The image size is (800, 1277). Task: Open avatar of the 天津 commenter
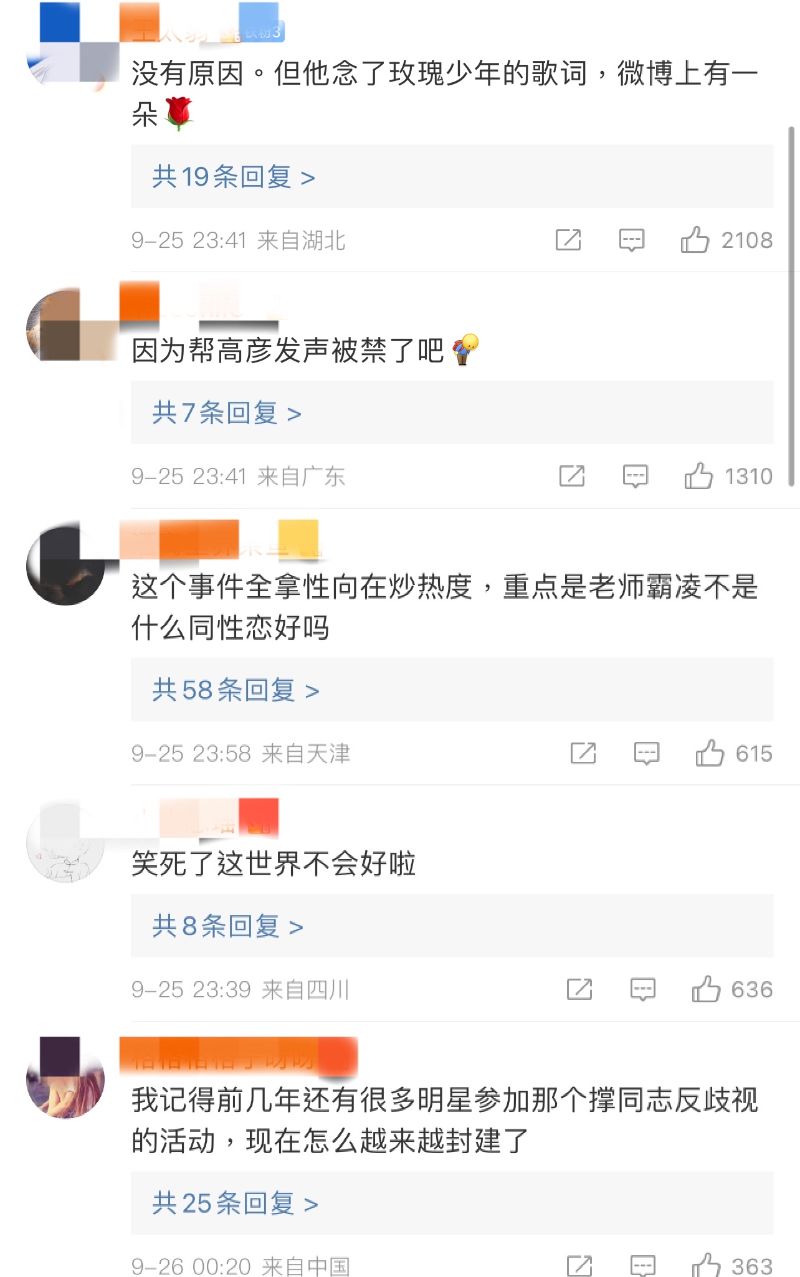(65, 564)
